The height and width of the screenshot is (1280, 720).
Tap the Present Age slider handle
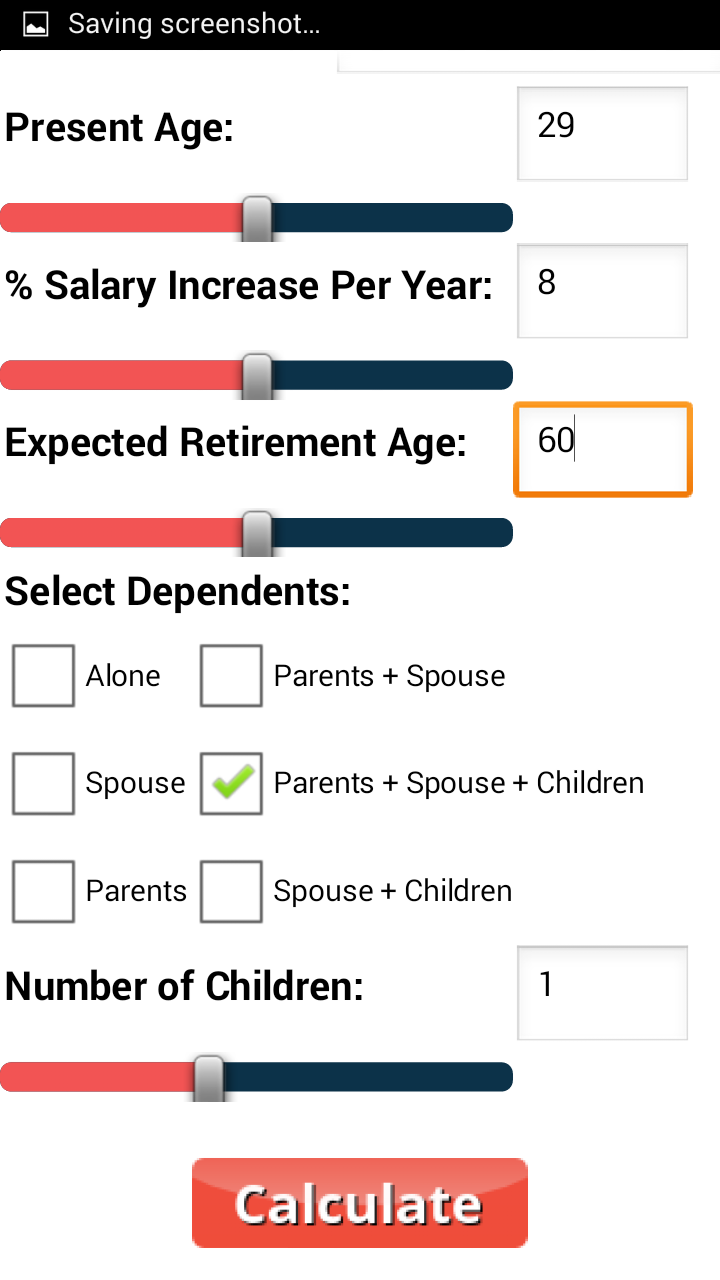(x=258, y=218)
